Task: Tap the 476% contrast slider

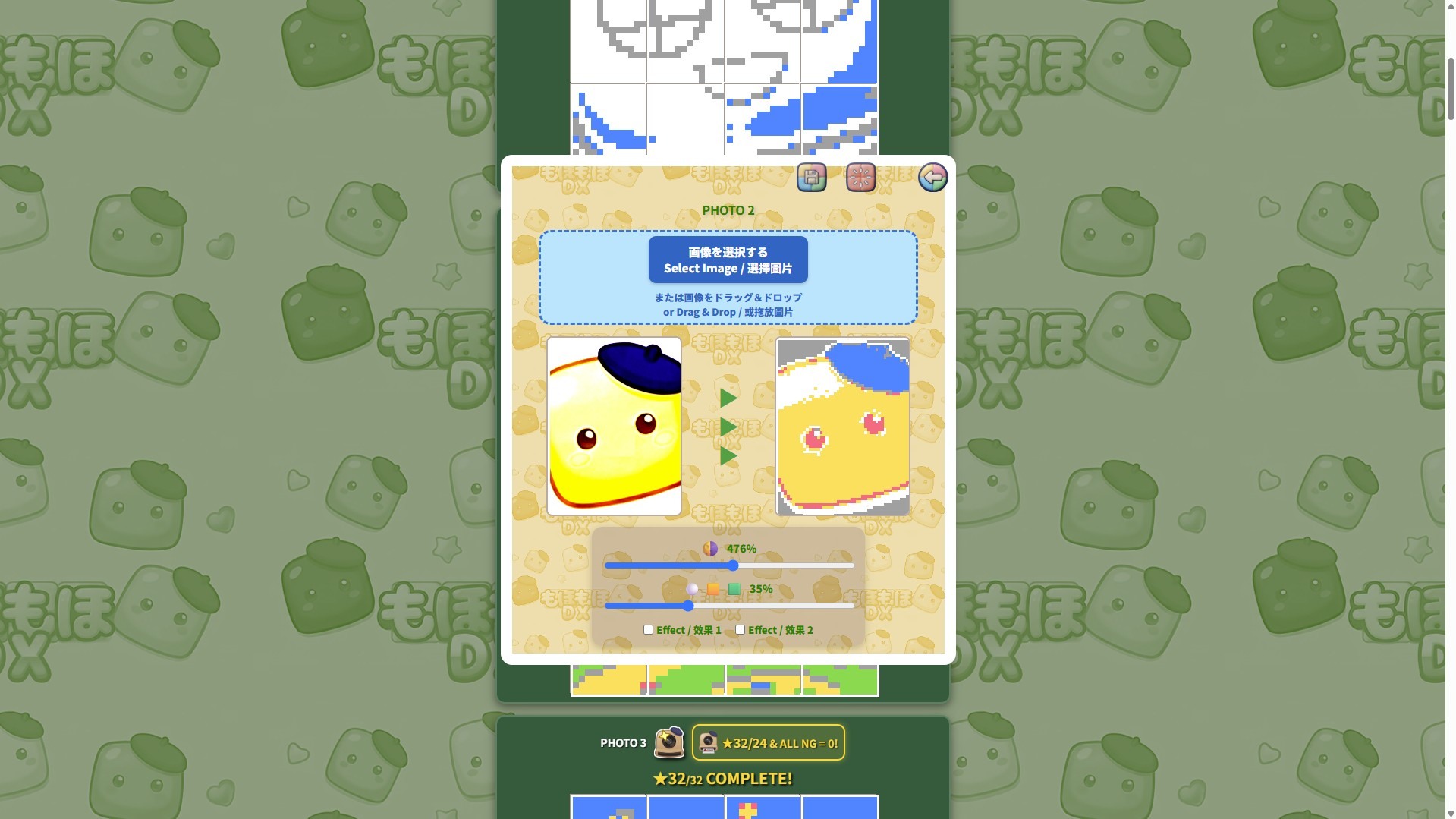Action: point(729,565)
